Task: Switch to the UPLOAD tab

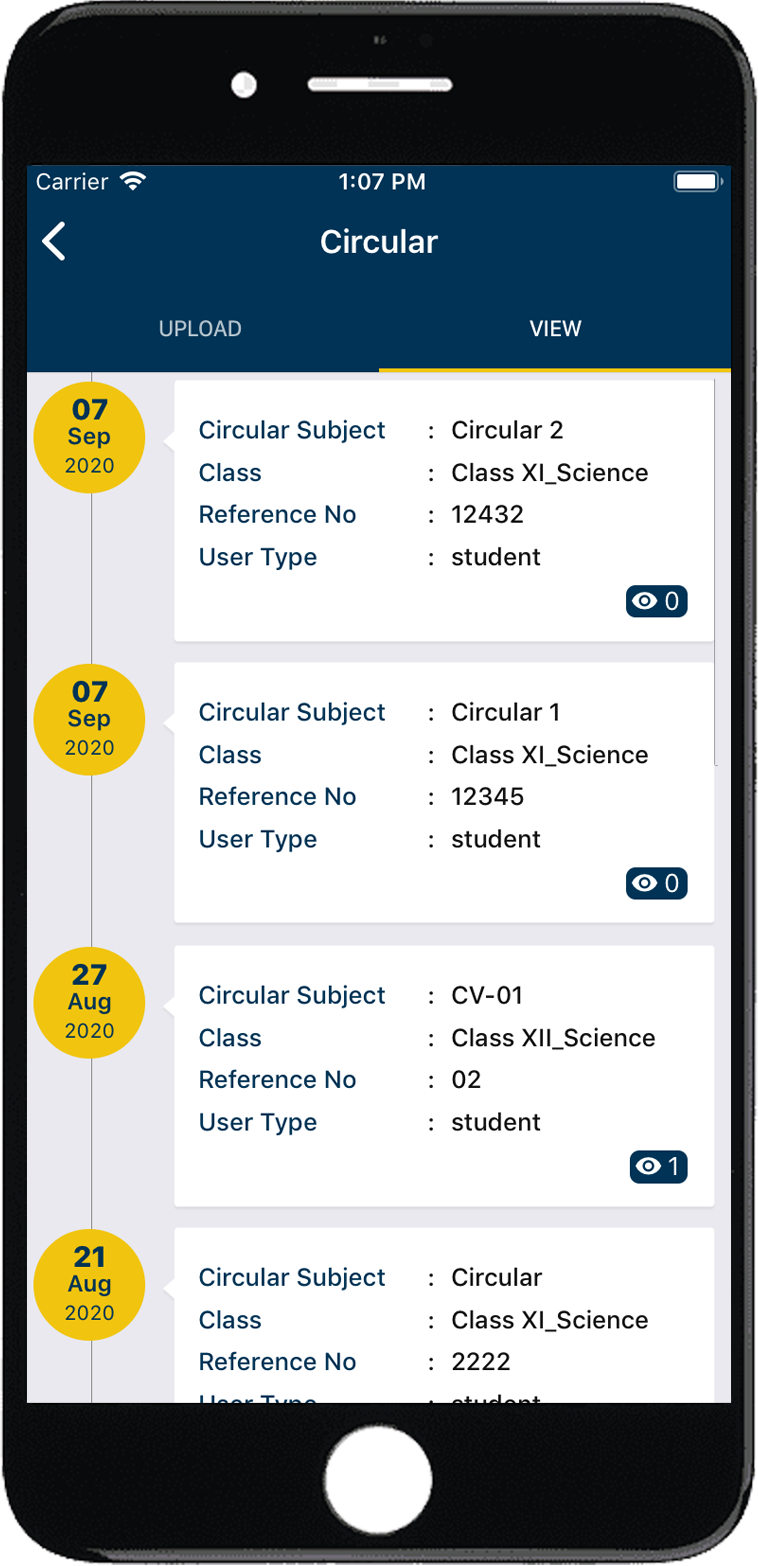Action: pos(199,328)
